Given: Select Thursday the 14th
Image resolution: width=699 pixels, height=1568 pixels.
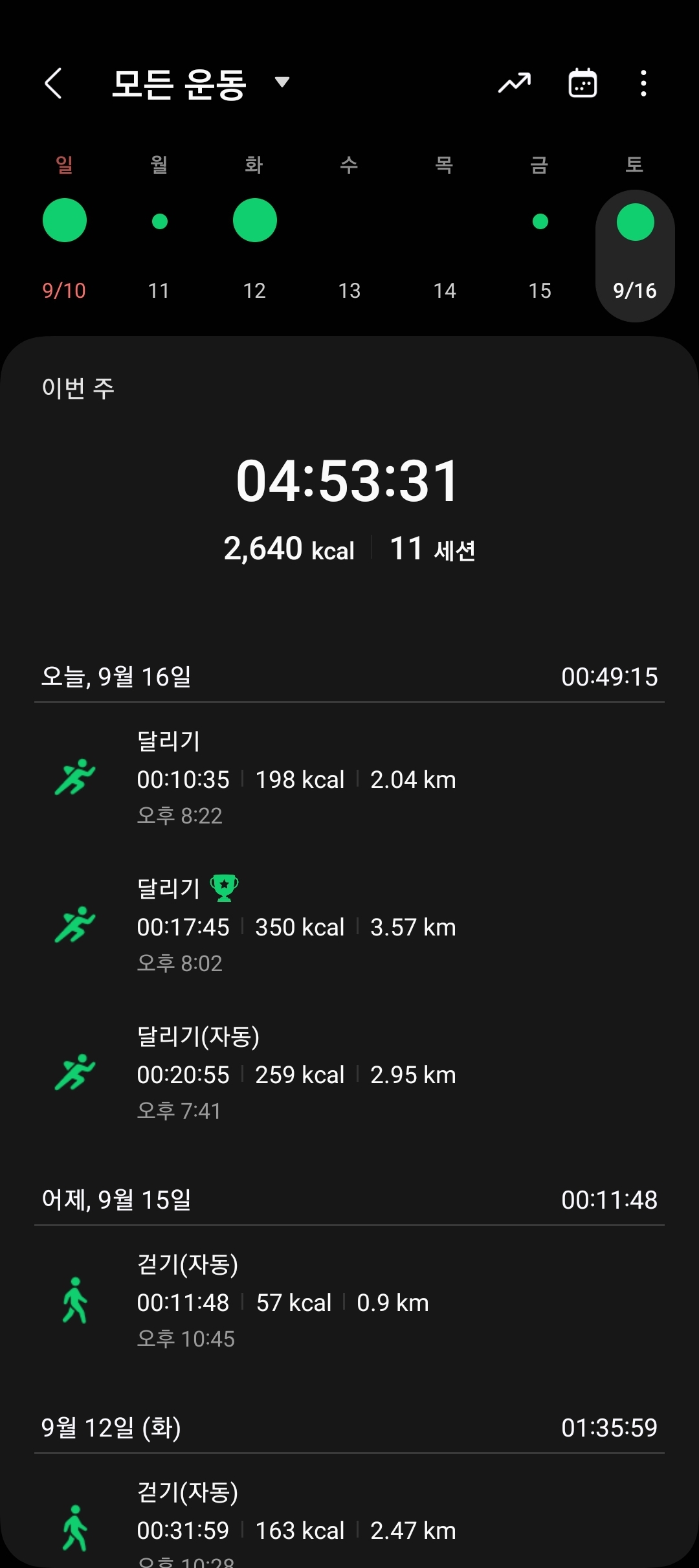Looking at the screenshot, I should [445, 229].
